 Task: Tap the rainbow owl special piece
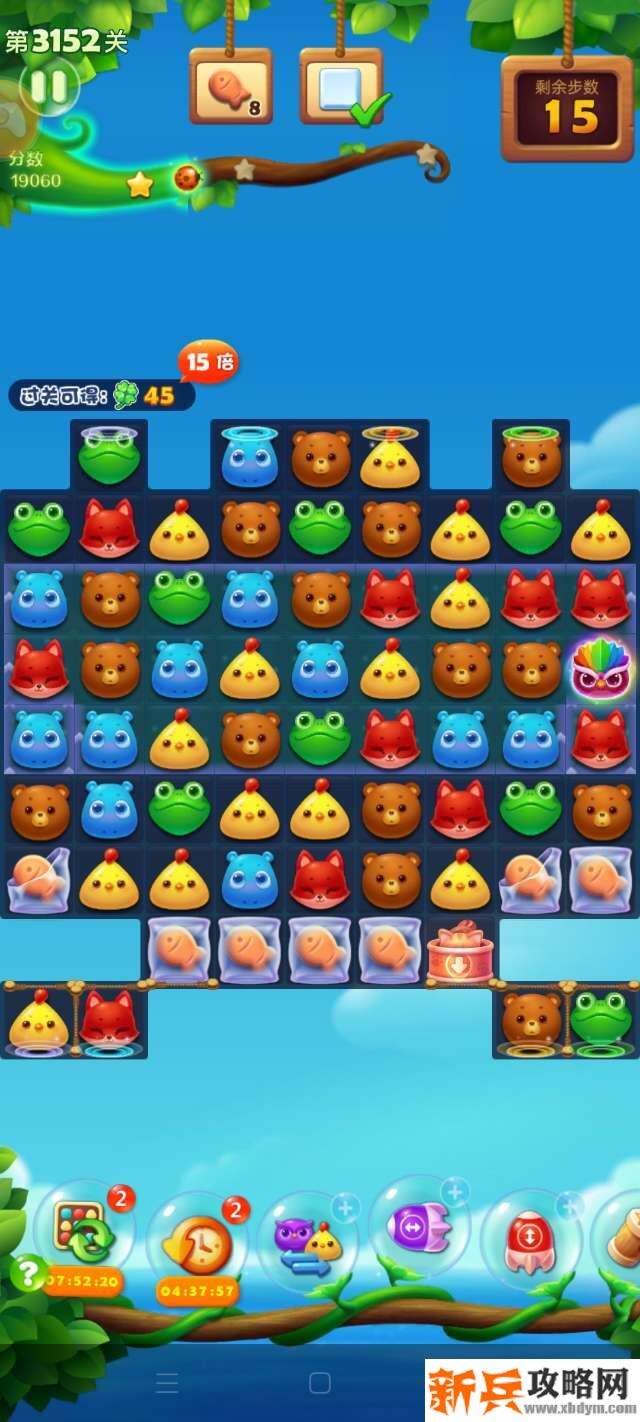click(x=600, y=668)
